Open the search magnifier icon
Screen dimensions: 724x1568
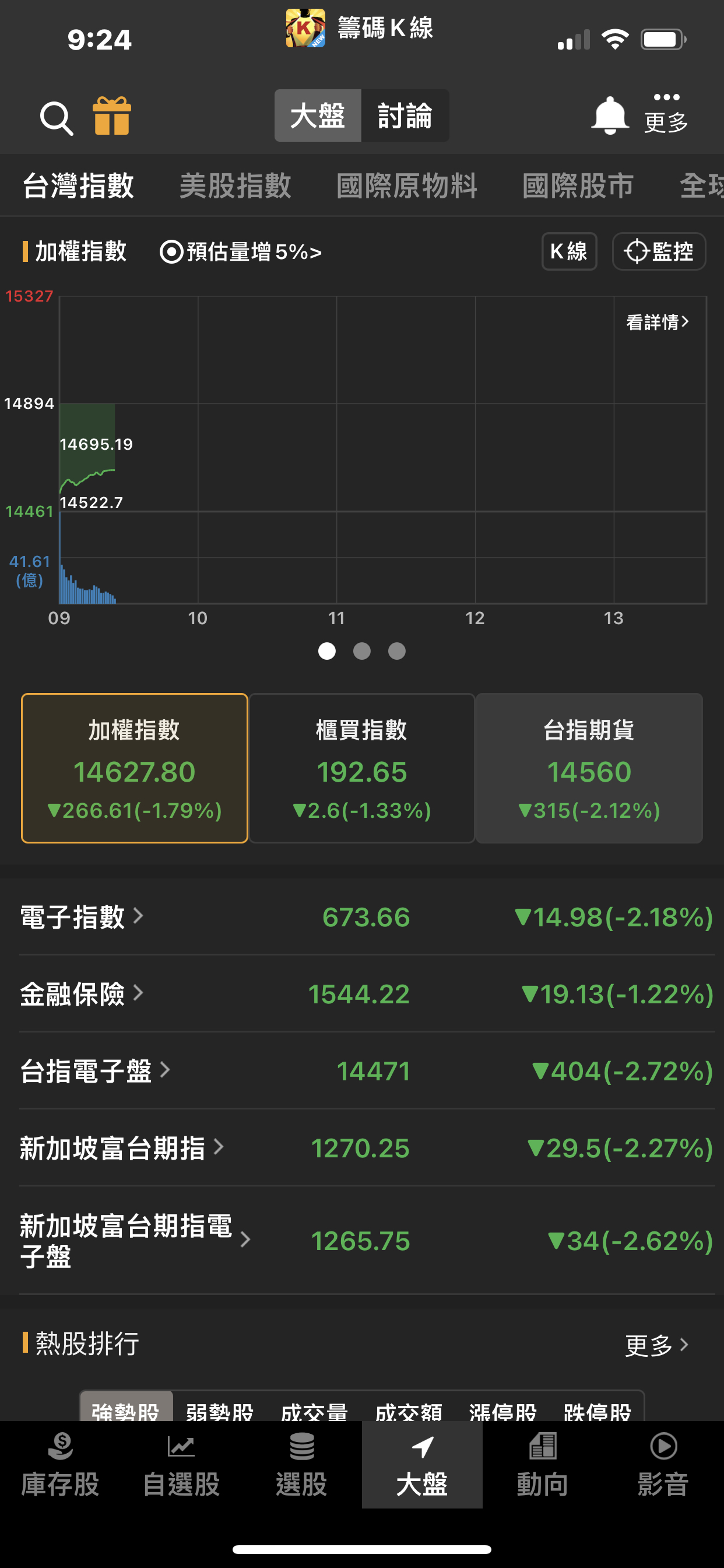point(56,117)
